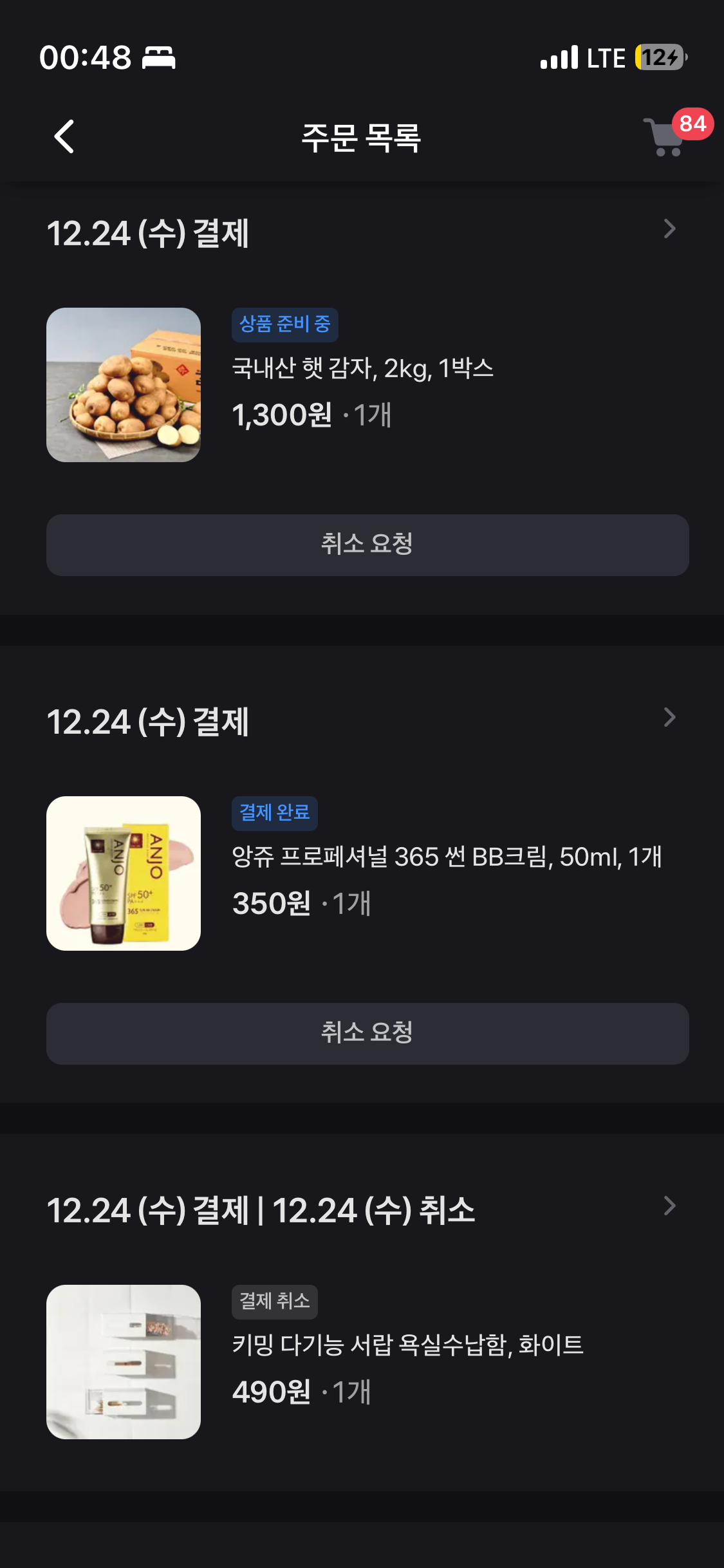This screenshot has width=724, height=1568.
Task: Open the 국내산 햇 감자 product image
Action: (x=124, y=385)
